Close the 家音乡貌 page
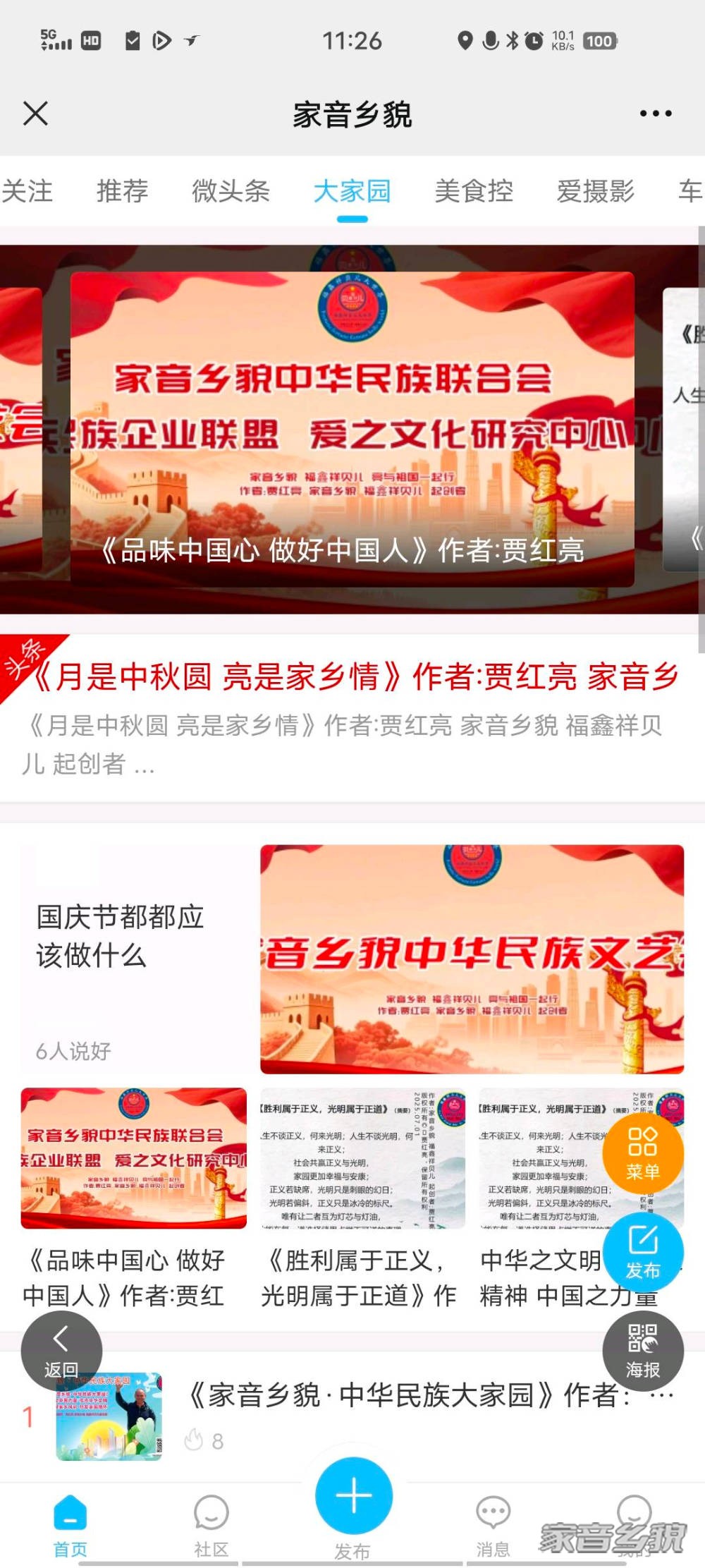The image size is (705, 1568). [x=35, y=113]
